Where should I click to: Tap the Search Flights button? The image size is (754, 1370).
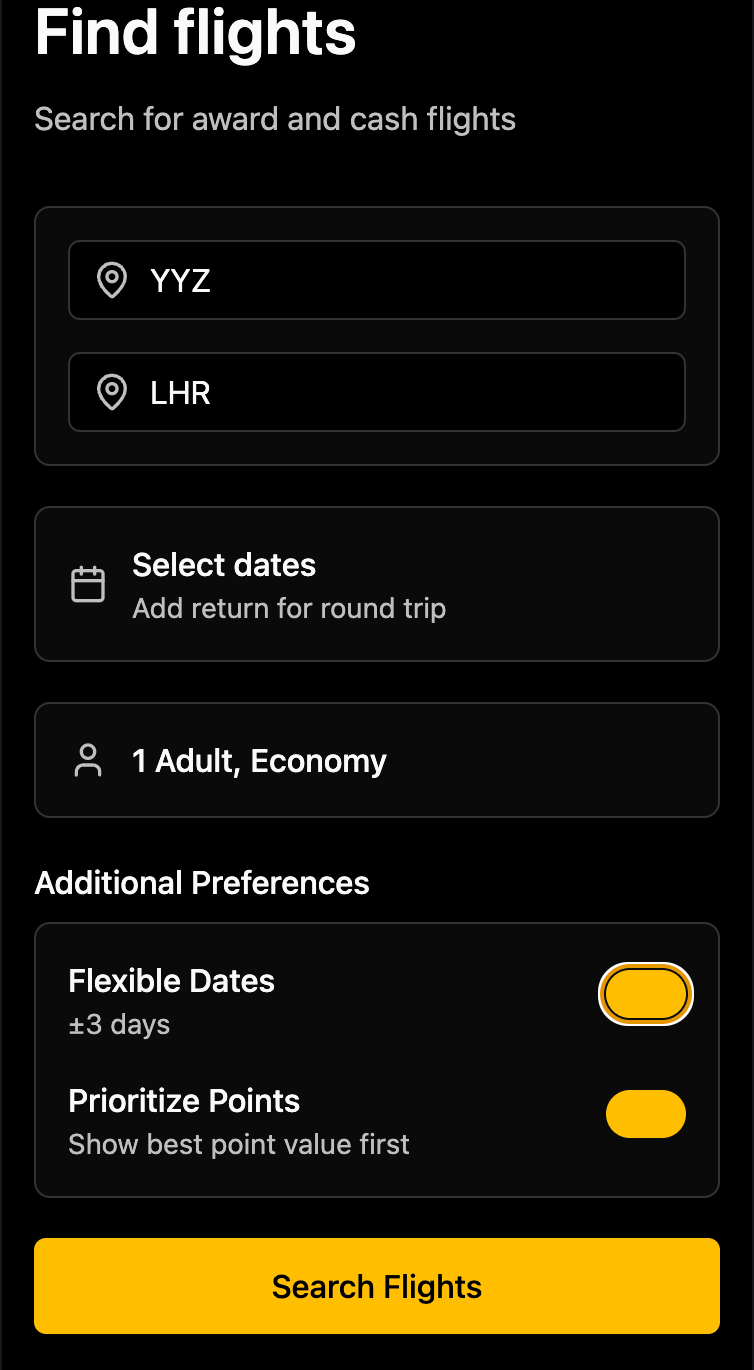(x=376, y=1286)
